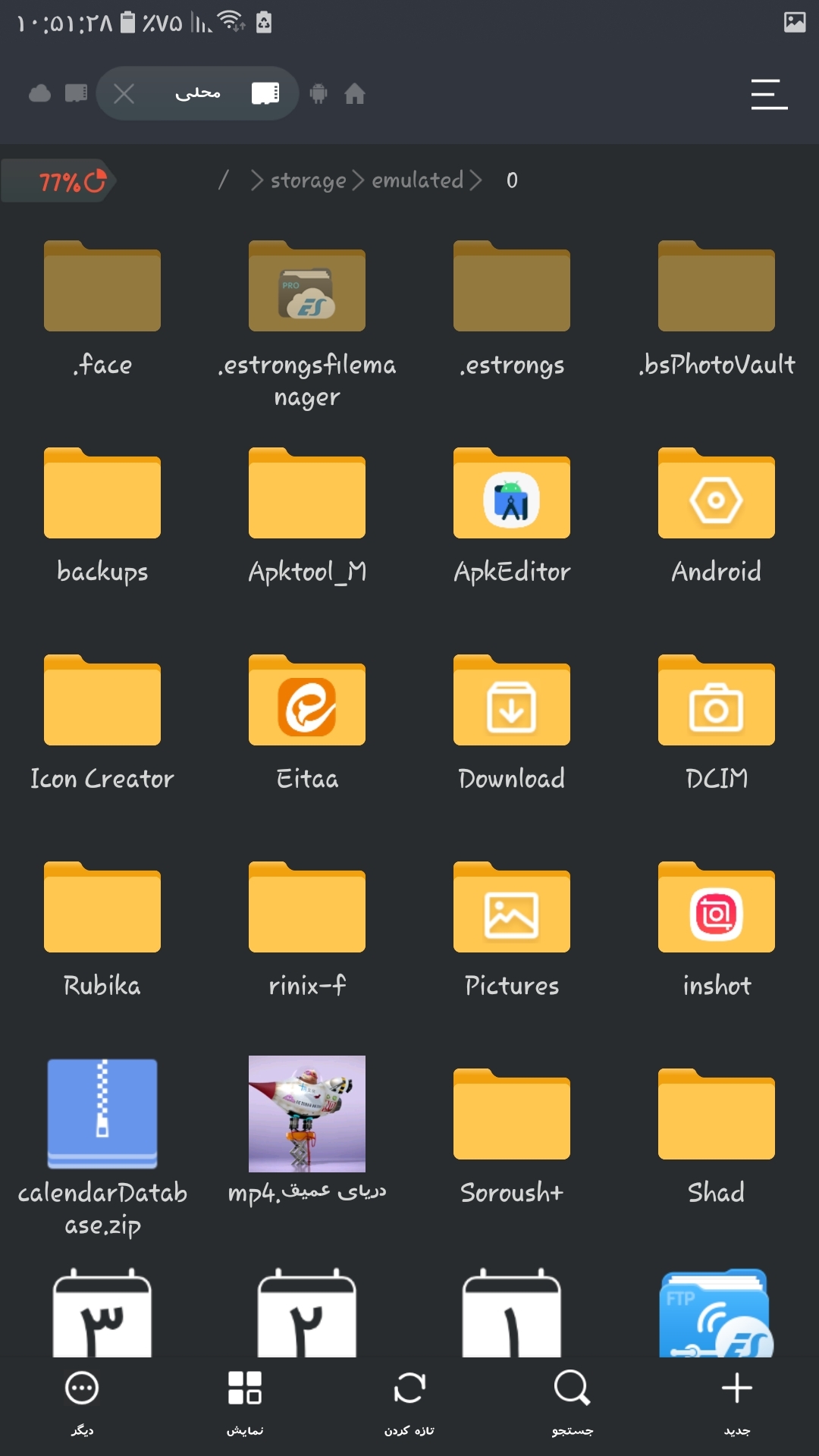This screenshot has height=1456, width=819.
Task: Open the دیگر more options
Action: 82,1401
